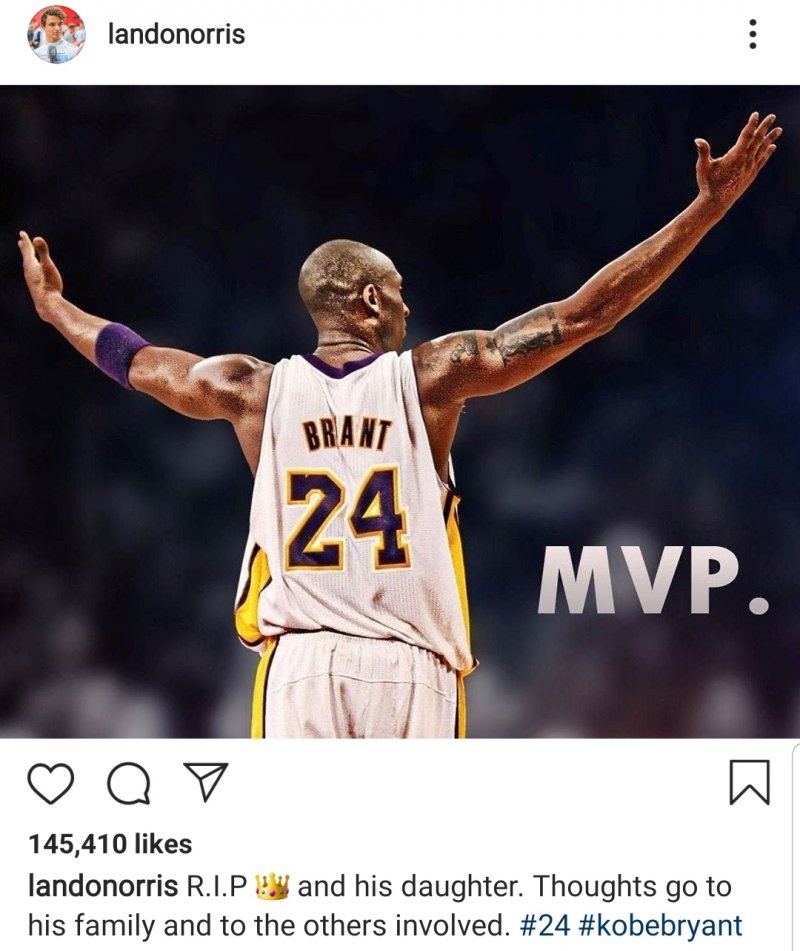Viewport: 800px width, 951px height.
Task: Open the post overflow menu
Action: tap(752, 35)
